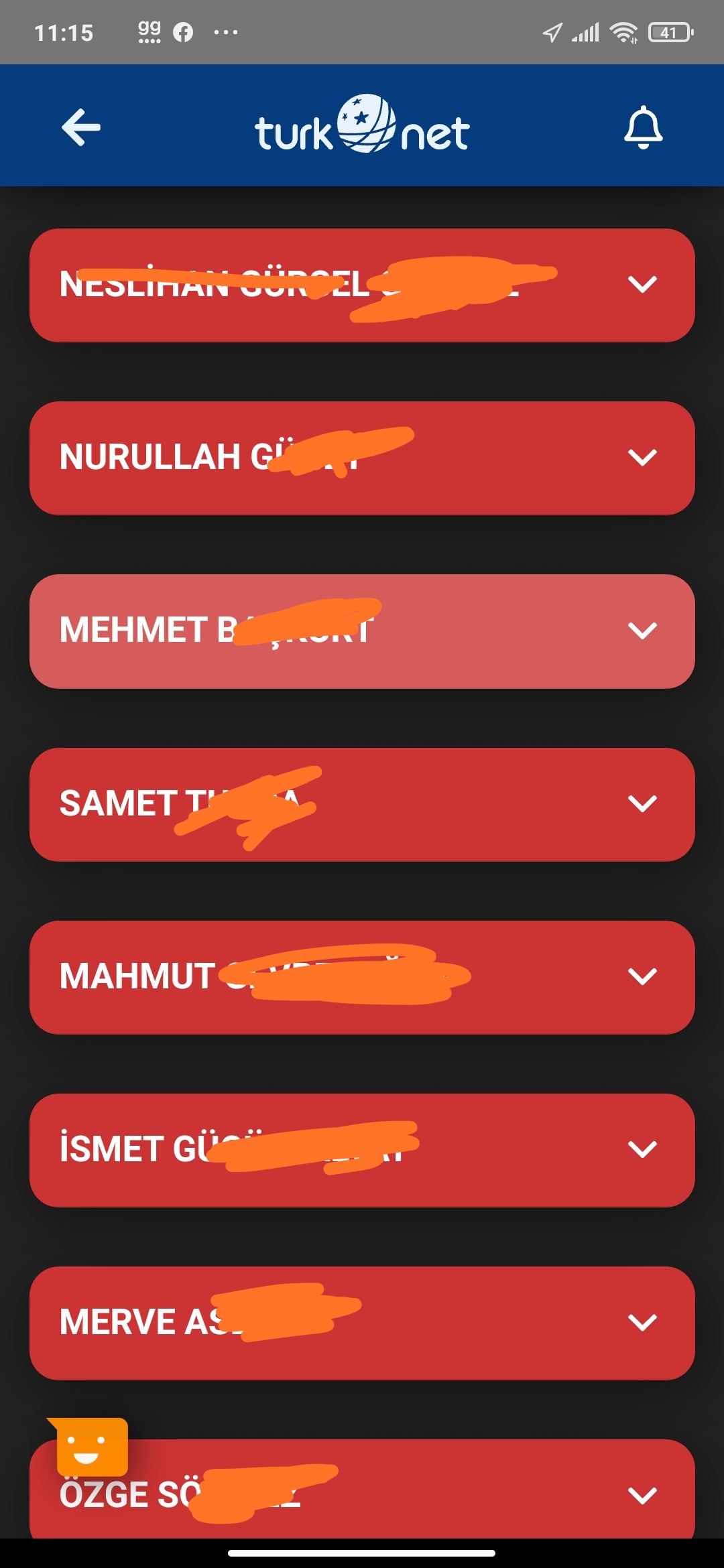The width and height of the screenshot is (724, 1568).
Task: Expand the Samet card
Action: (x=362, y=804)
